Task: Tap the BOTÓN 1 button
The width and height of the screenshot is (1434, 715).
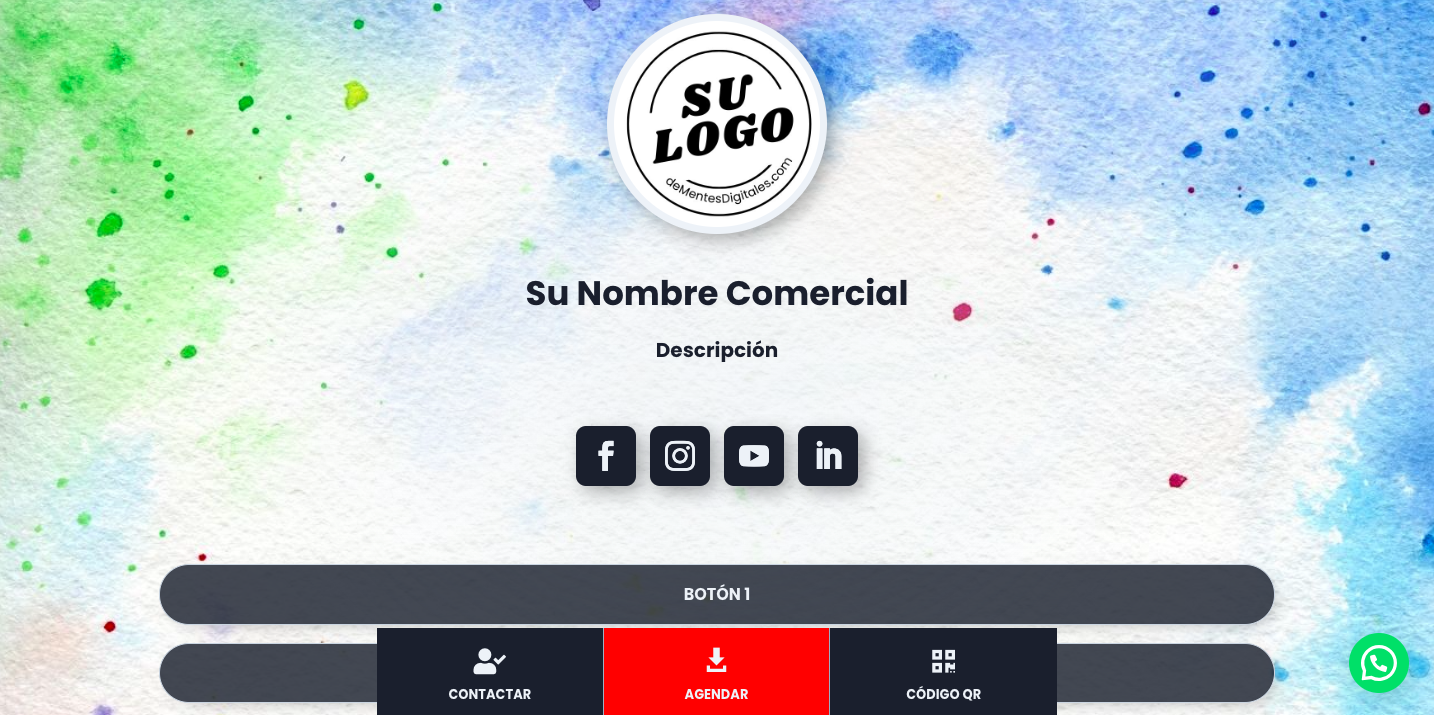Action: pos(716,594)
